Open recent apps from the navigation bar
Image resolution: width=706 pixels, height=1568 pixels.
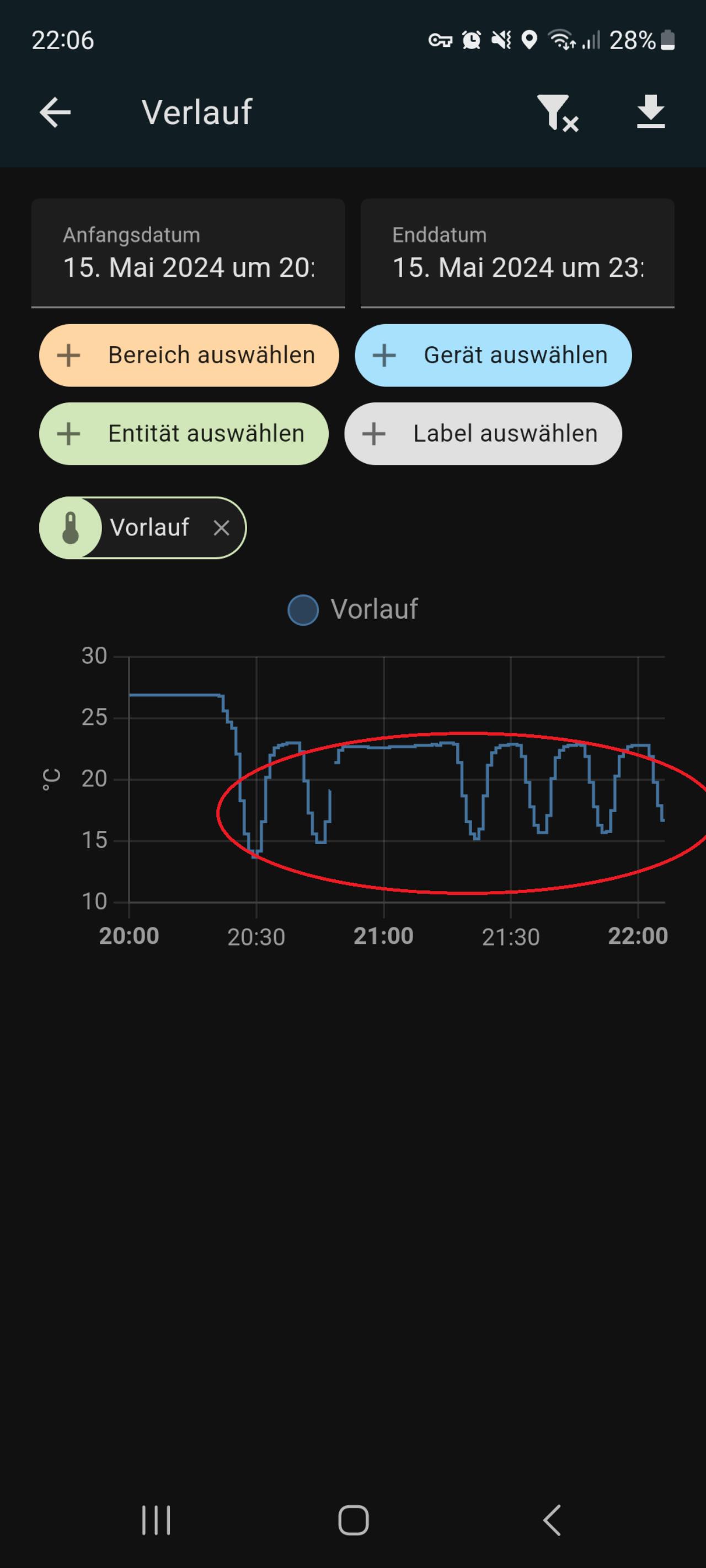click(156, 1521)
